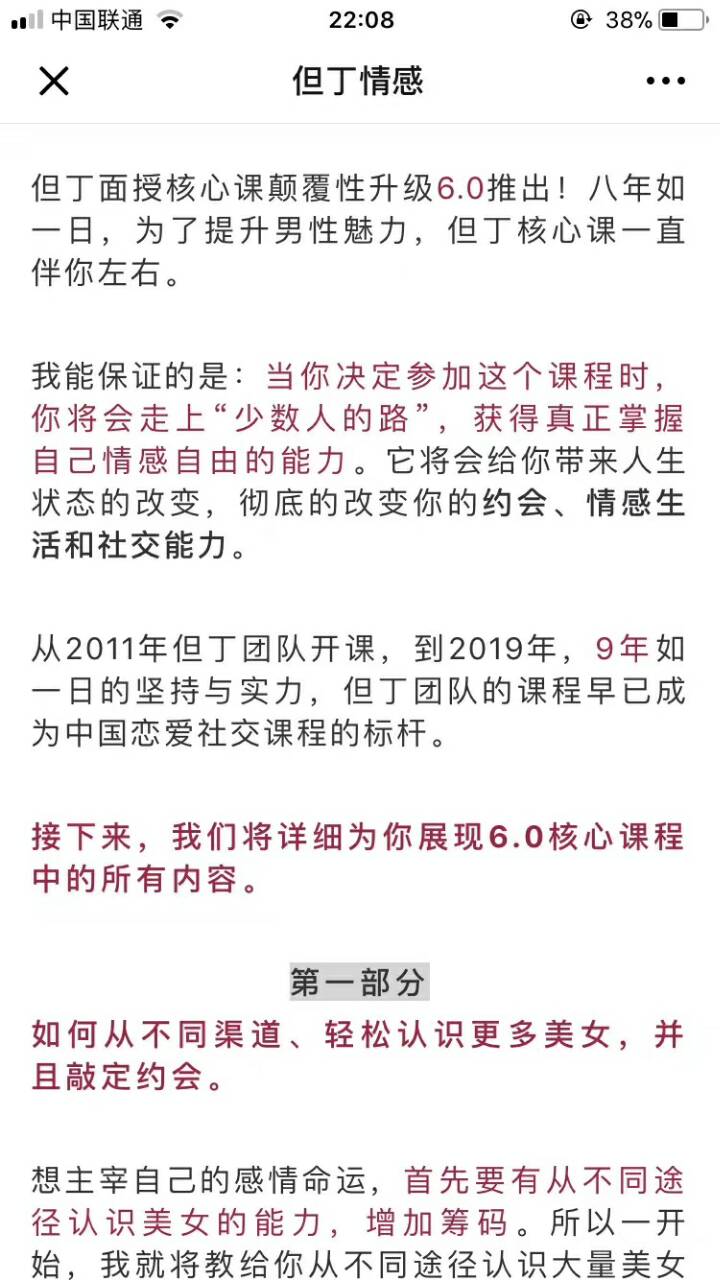Close the 但丁情感 article page
The image size is (720, 1280).
[54, 81]
